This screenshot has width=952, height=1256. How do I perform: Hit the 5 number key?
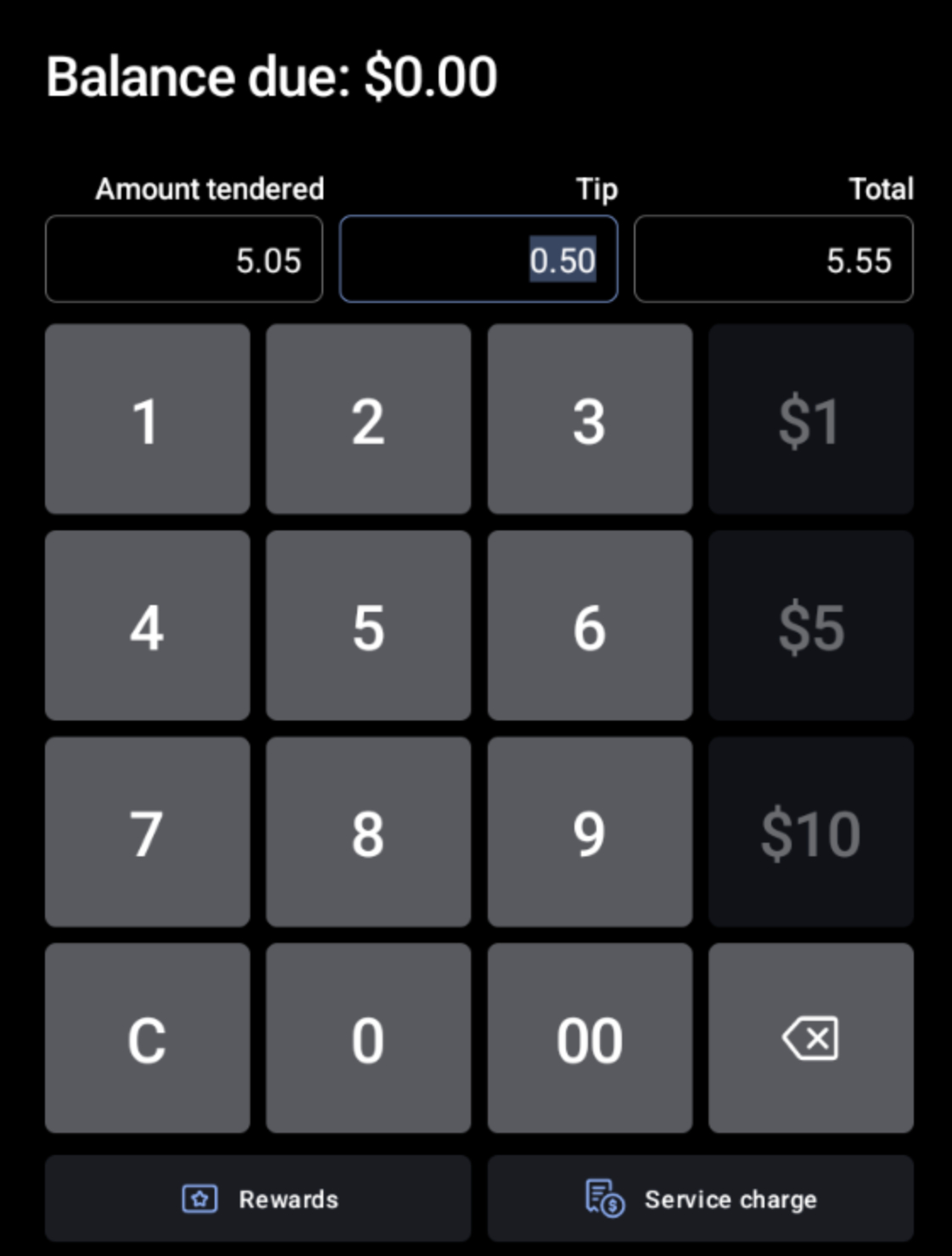(x=368, y=626)
